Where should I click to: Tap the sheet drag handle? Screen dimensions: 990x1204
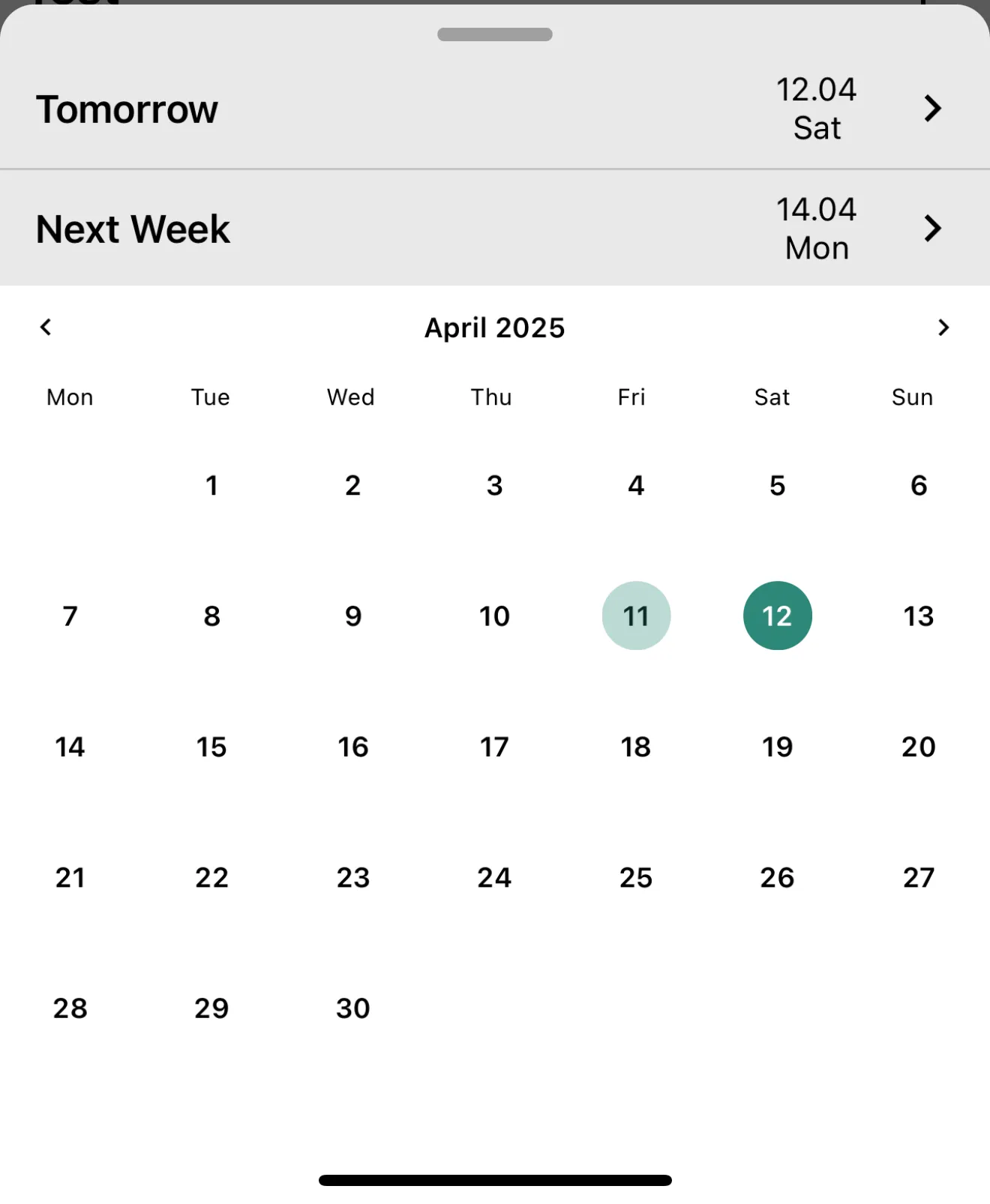pyautogui.click(x=495, y=34)
